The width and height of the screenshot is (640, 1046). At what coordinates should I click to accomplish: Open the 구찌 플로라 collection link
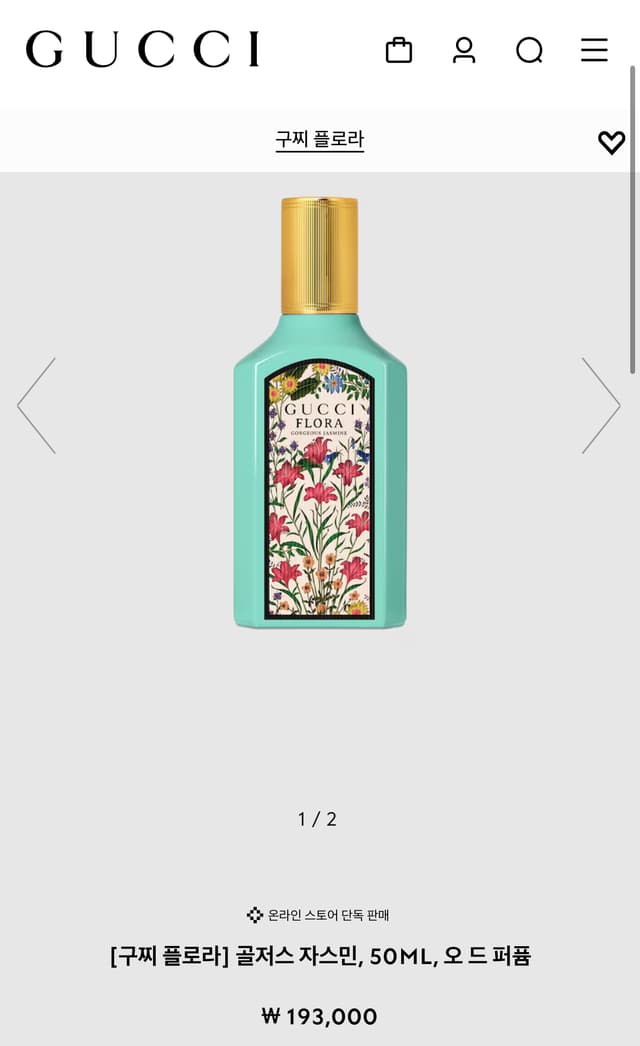[320, 140]
